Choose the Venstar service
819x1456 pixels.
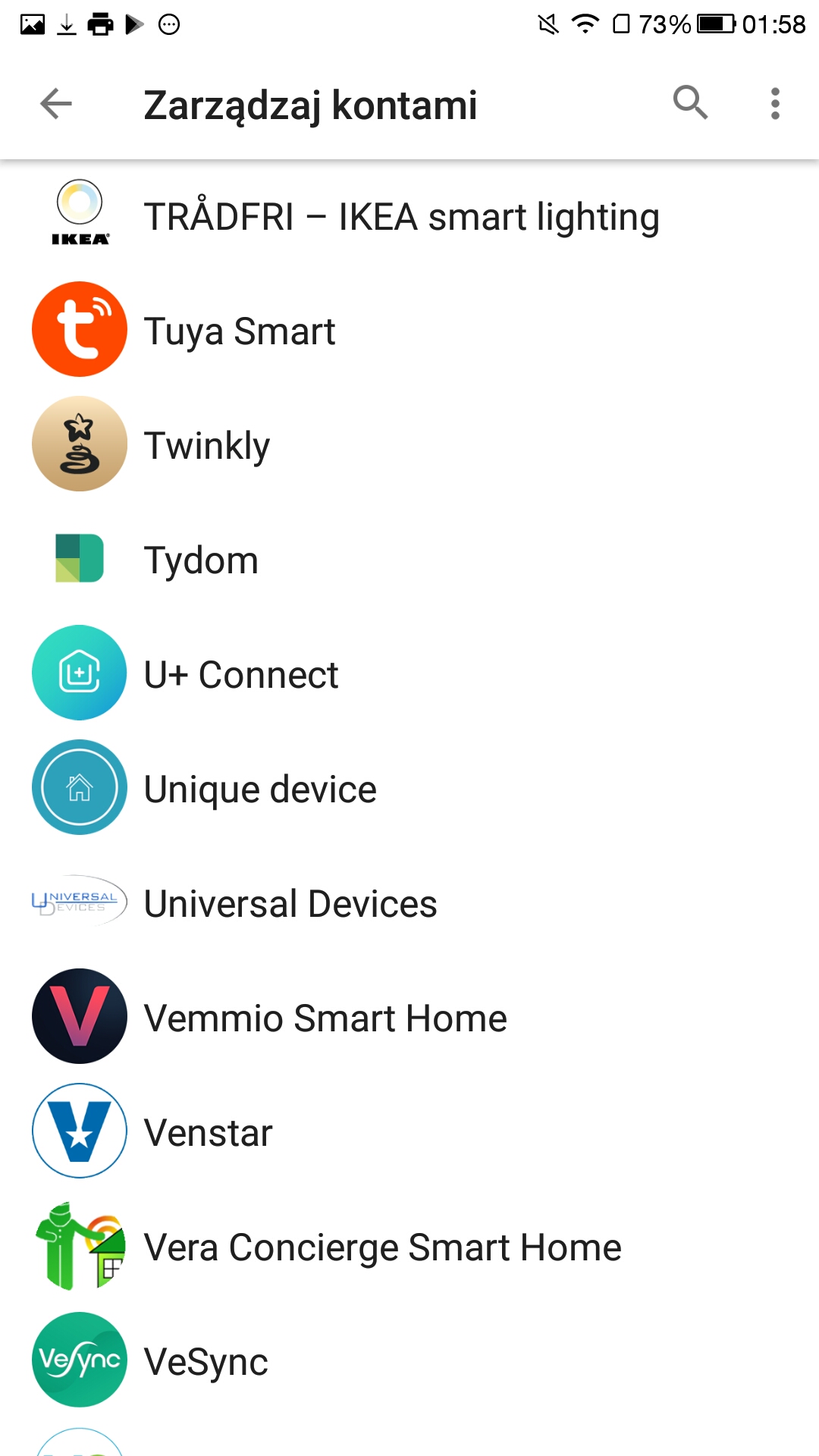tap(209, 1133)
